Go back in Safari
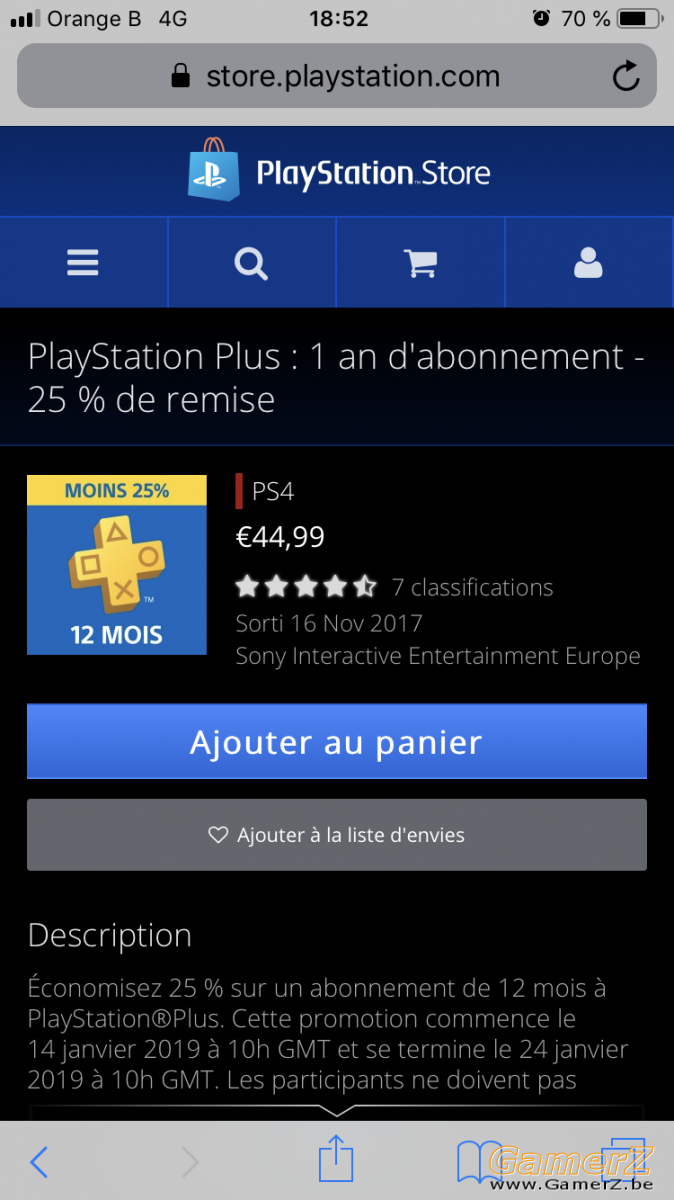The image size is (674, 1200). [39, 1162]
